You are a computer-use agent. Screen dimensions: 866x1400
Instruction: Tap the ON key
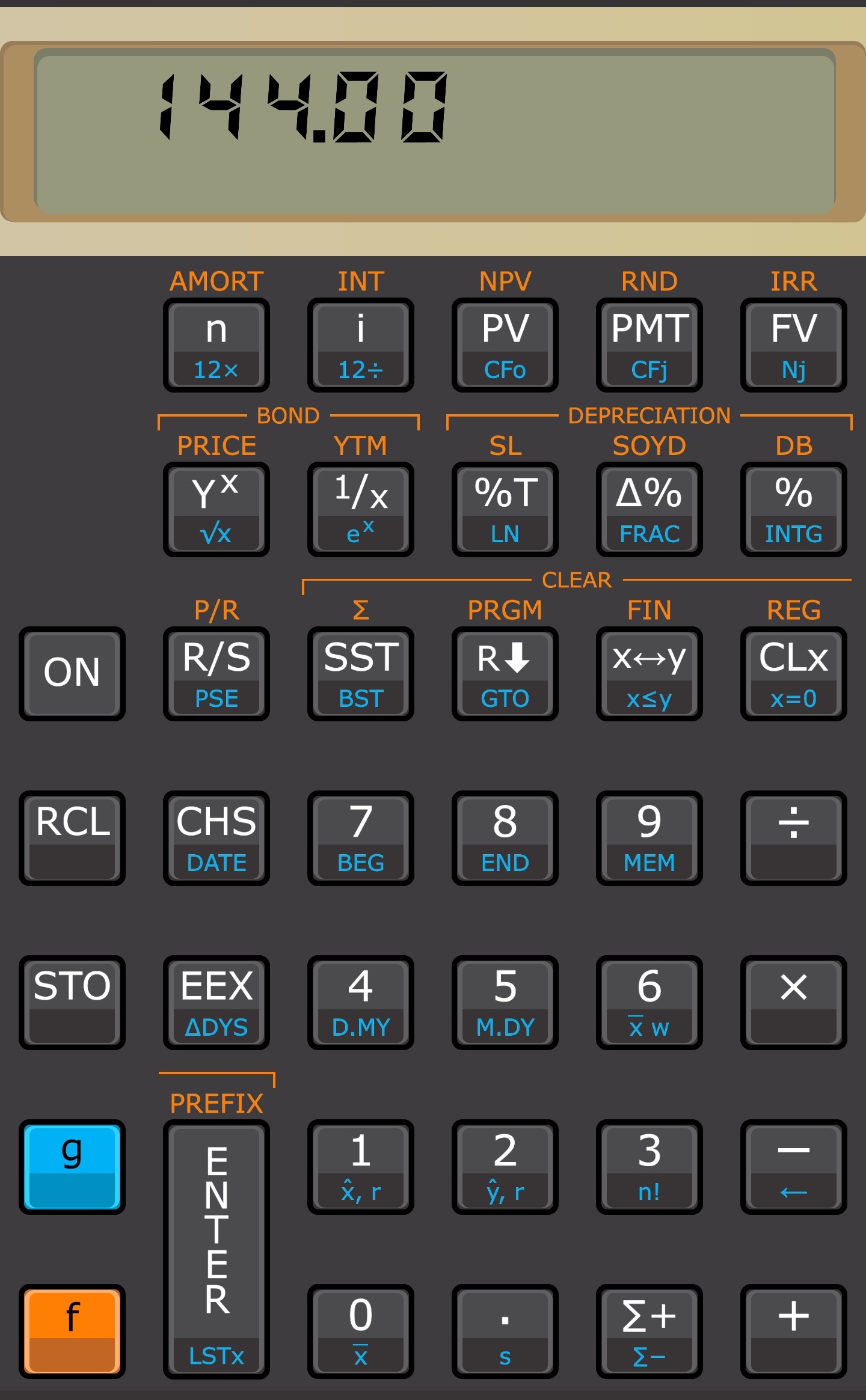click(72, 673)
